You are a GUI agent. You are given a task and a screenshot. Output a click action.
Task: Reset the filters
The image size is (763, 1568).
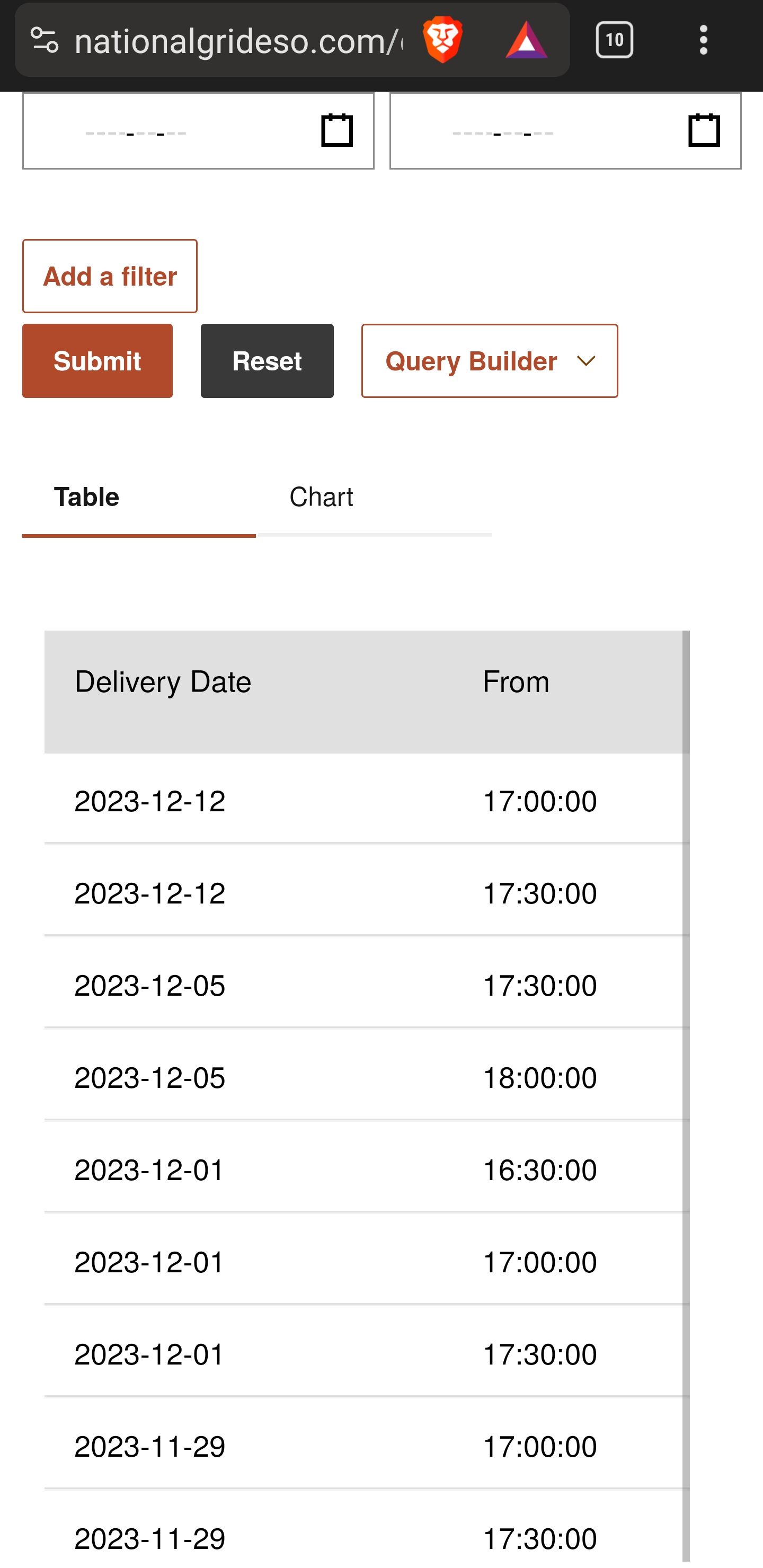[267, 361]
